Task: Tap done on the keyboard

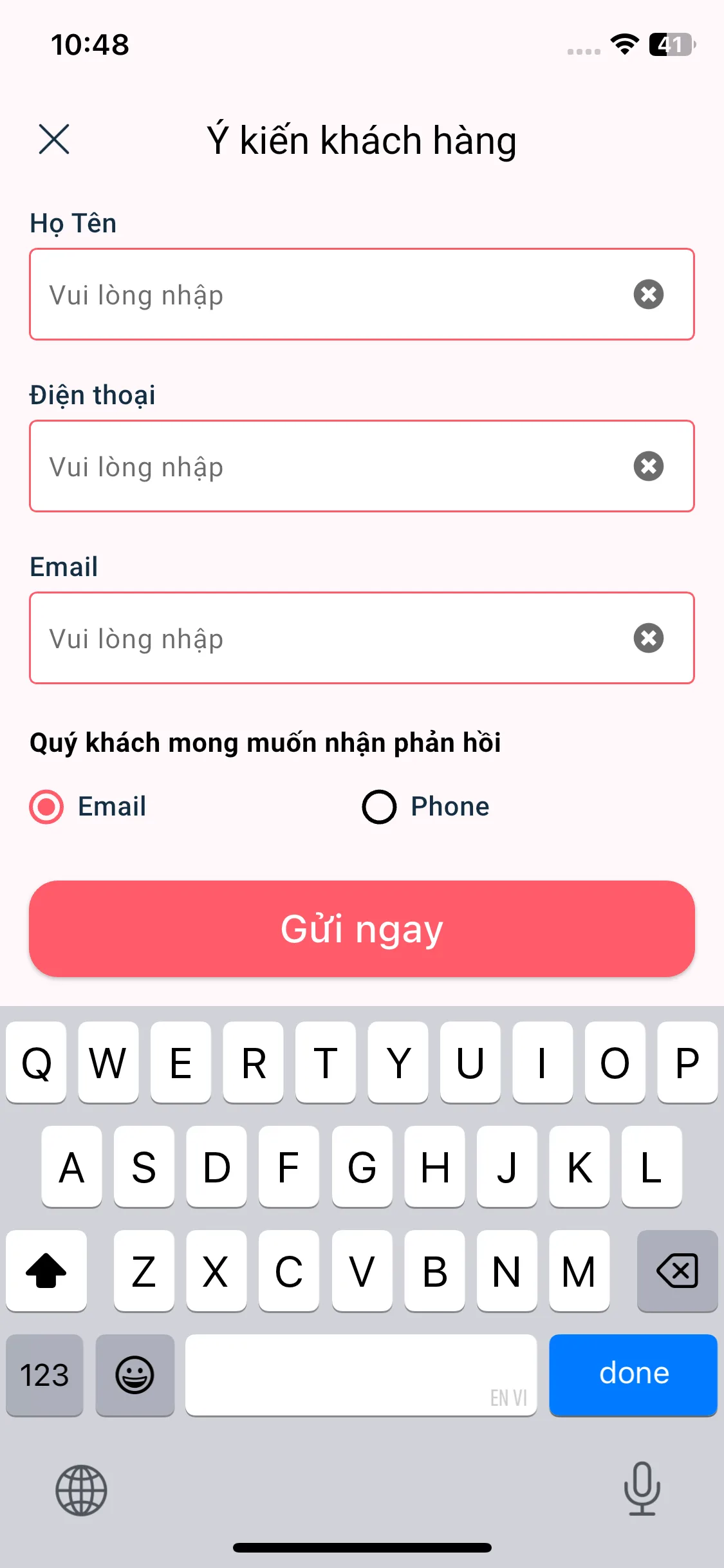Action: (633, 1374)
